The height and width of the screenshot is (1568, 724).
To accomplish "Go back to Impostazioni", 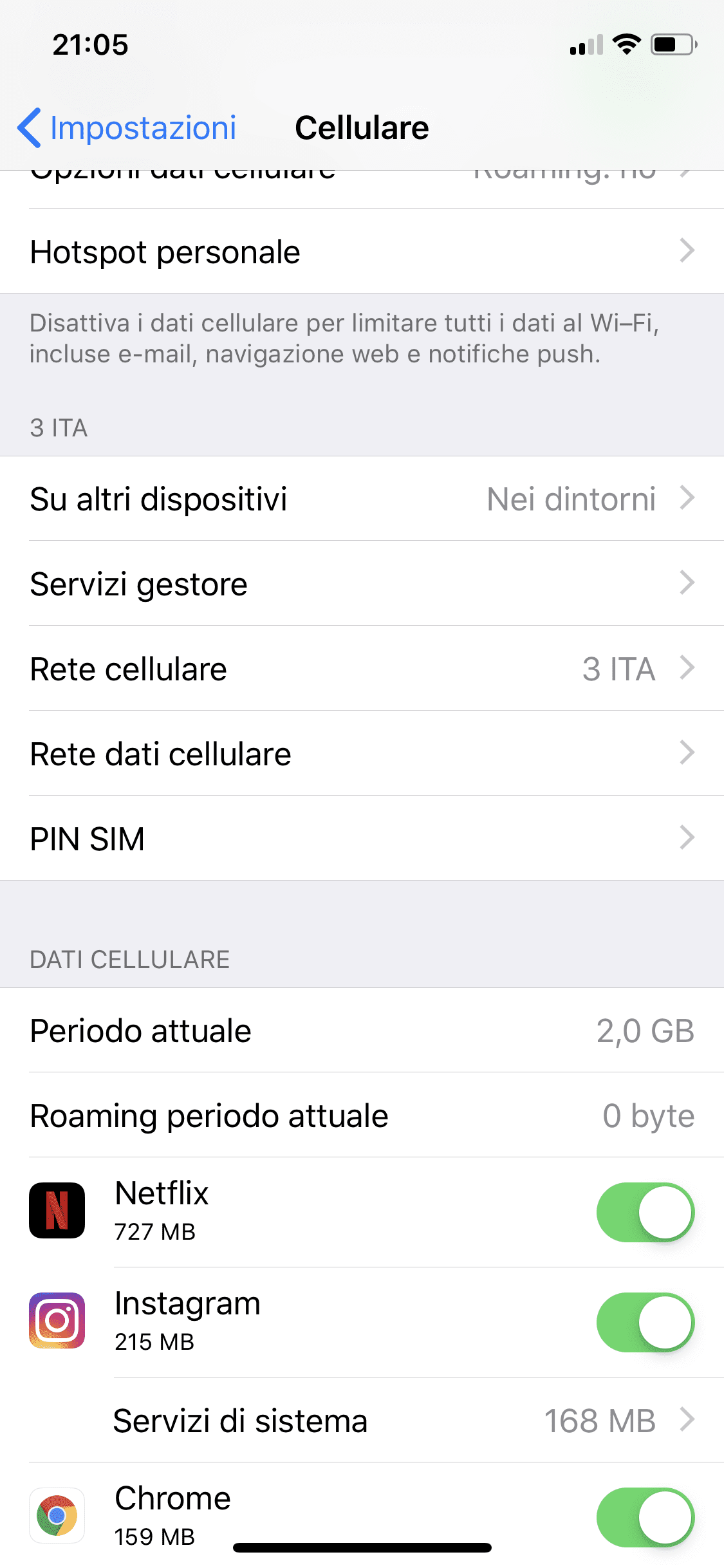I will (127, 127).
